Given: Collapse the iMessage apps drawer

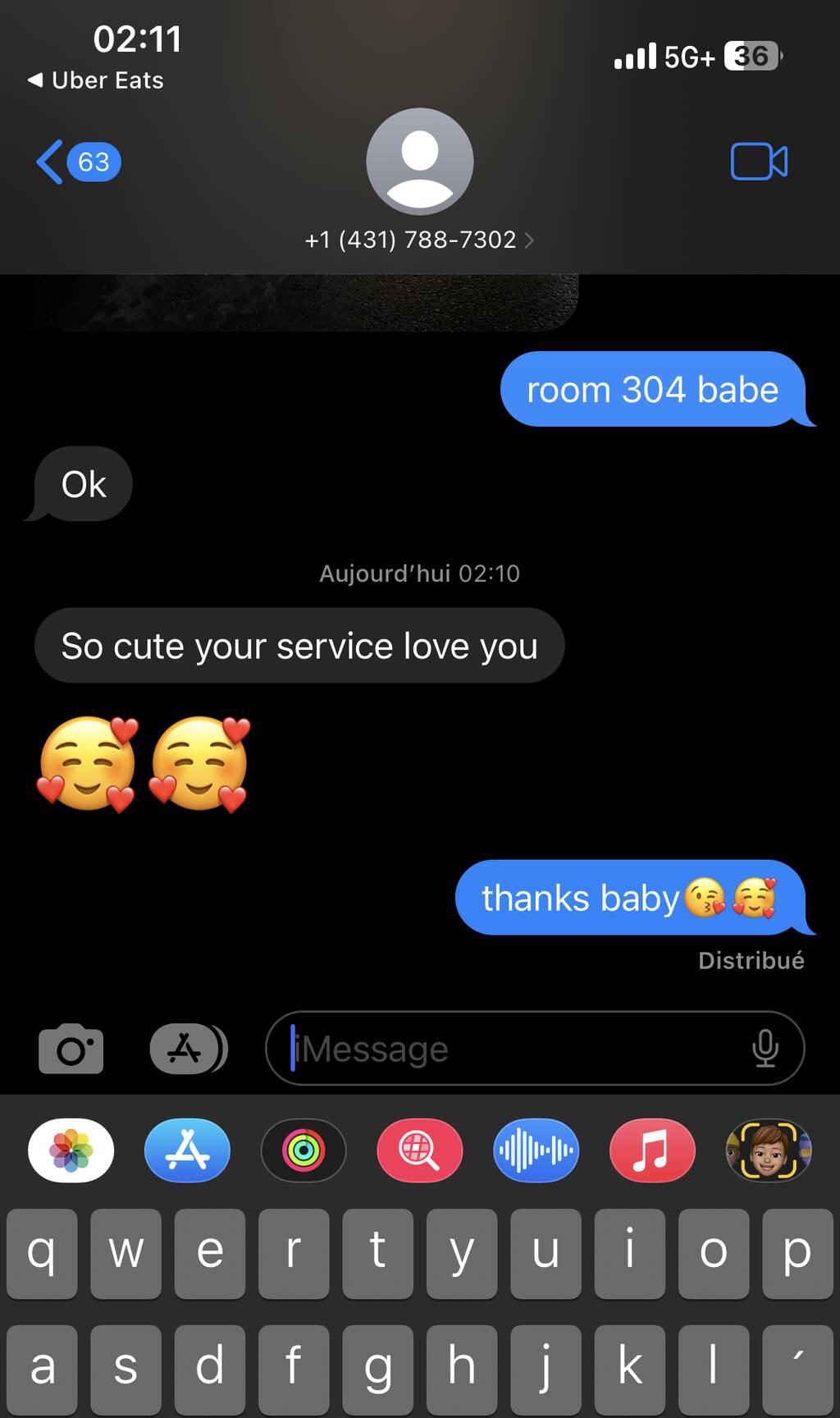Looking at the screenshot, I should 188,1049.
